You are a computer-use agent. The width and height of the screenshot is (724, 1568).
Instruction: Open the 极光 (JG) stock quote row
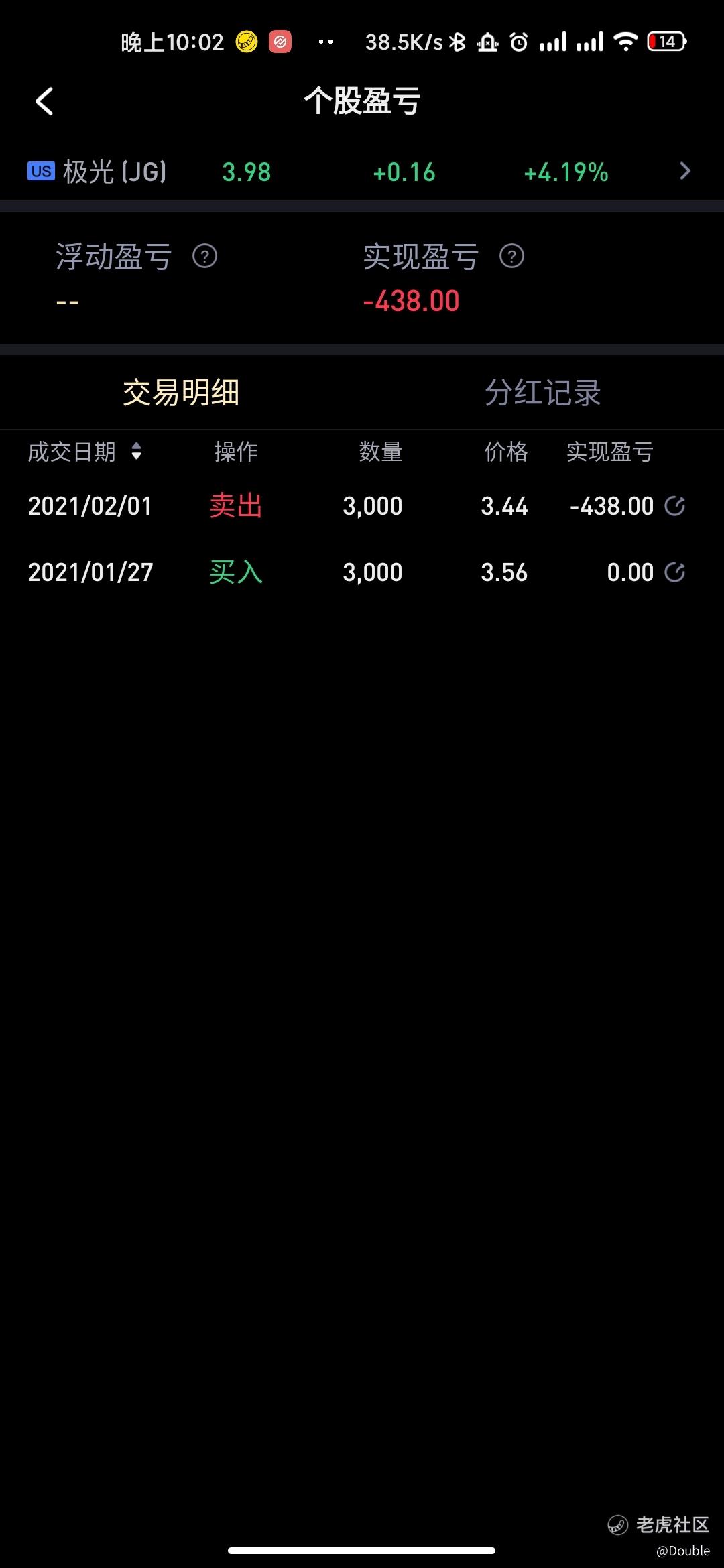click(x=362, y=172)
